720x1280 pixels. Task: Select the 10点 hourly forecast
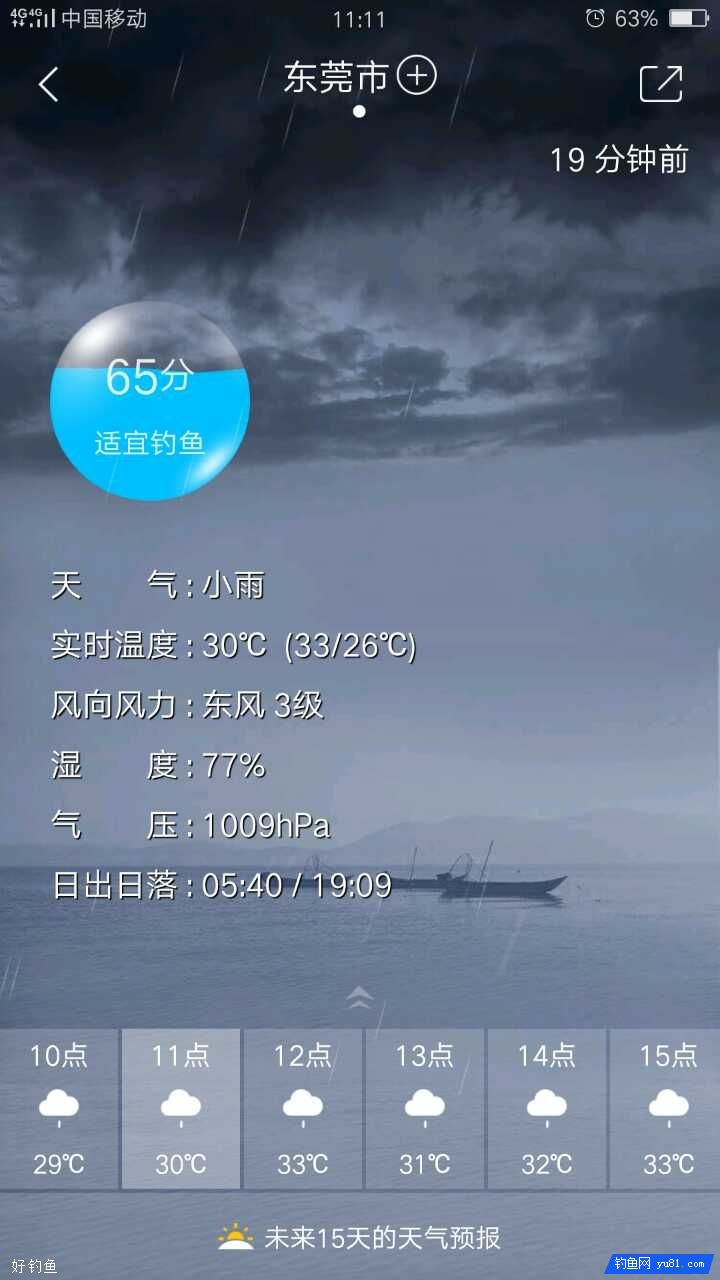pyautogui.click(x=59, y=1108)
